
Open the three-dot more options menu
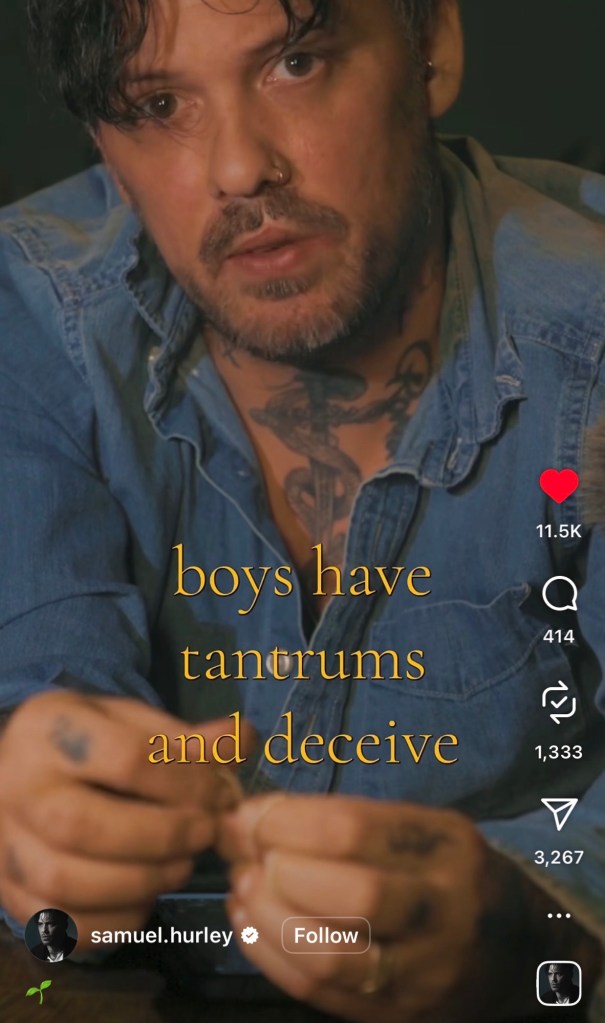(559, 915)
